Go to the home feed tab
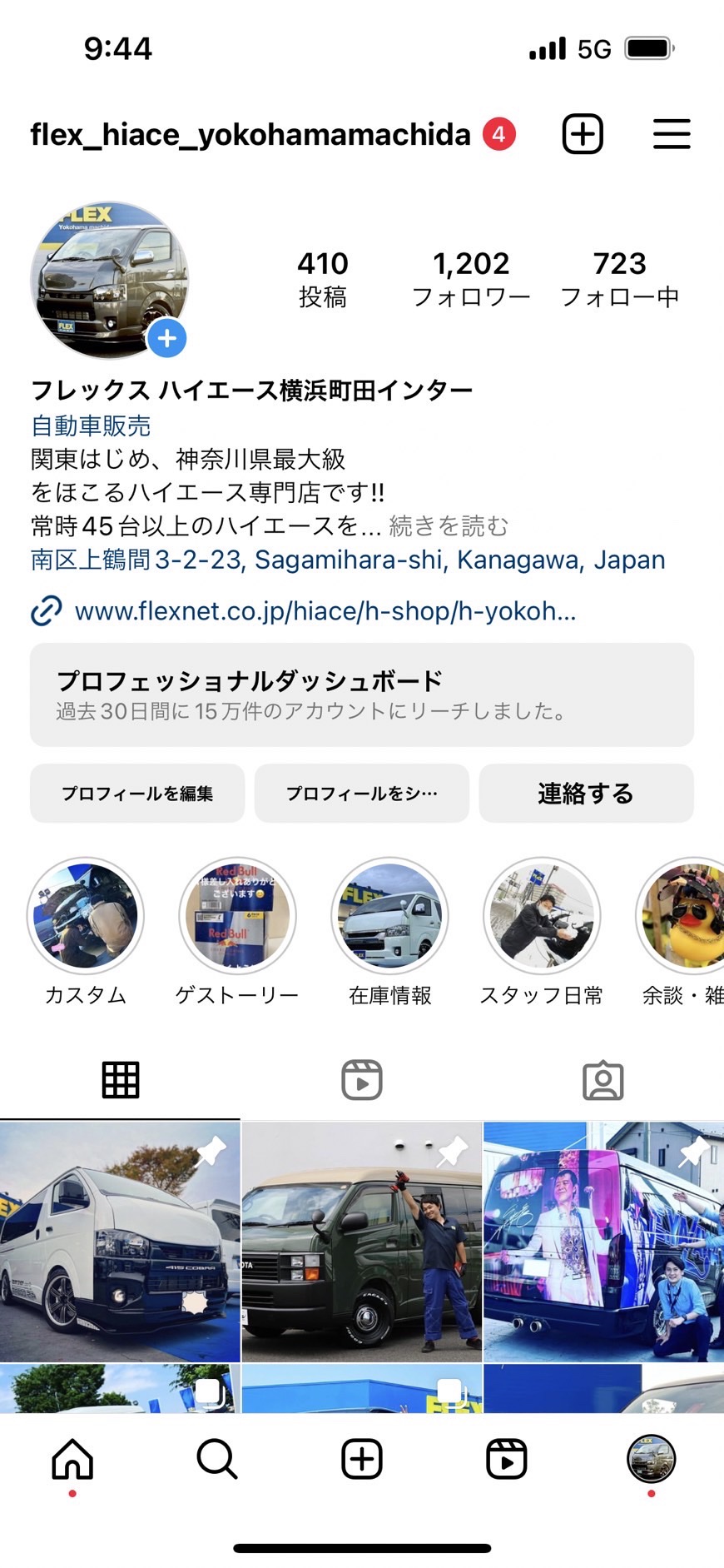This screenshot has height=1568, width=724. [72, 1460]
